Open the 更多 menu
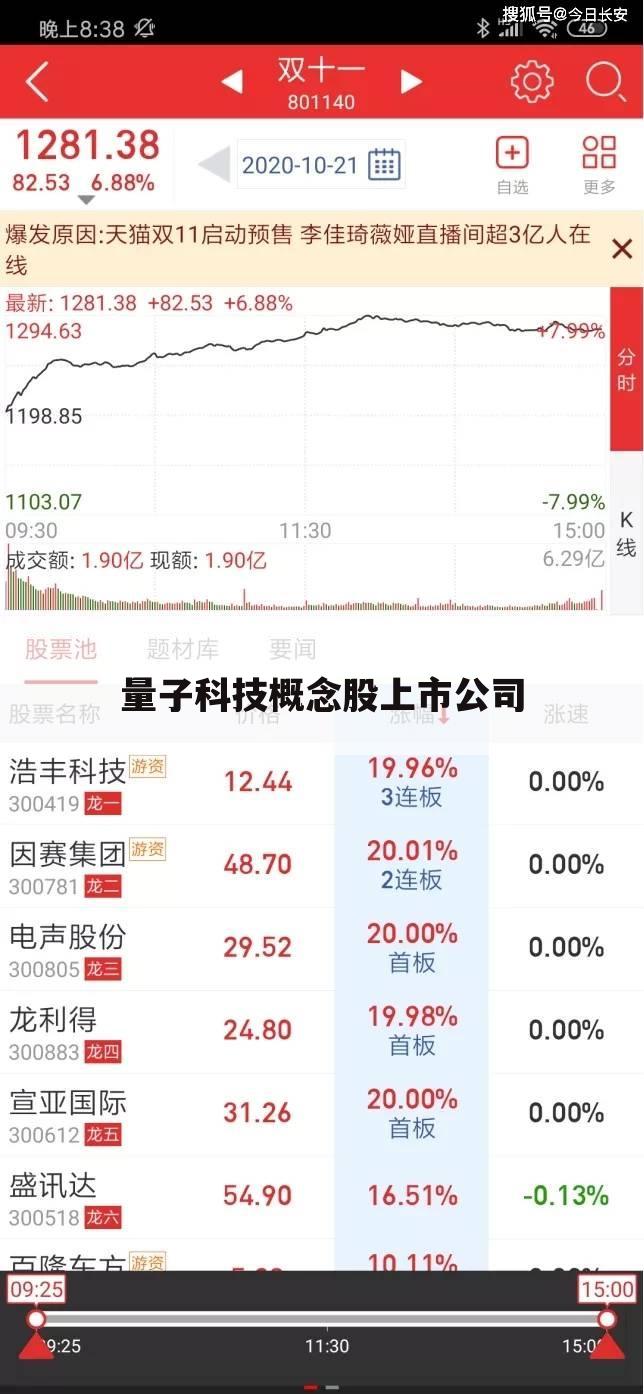Image resolution: width=644 pixels, height=1394 pixels. [599, 165]
